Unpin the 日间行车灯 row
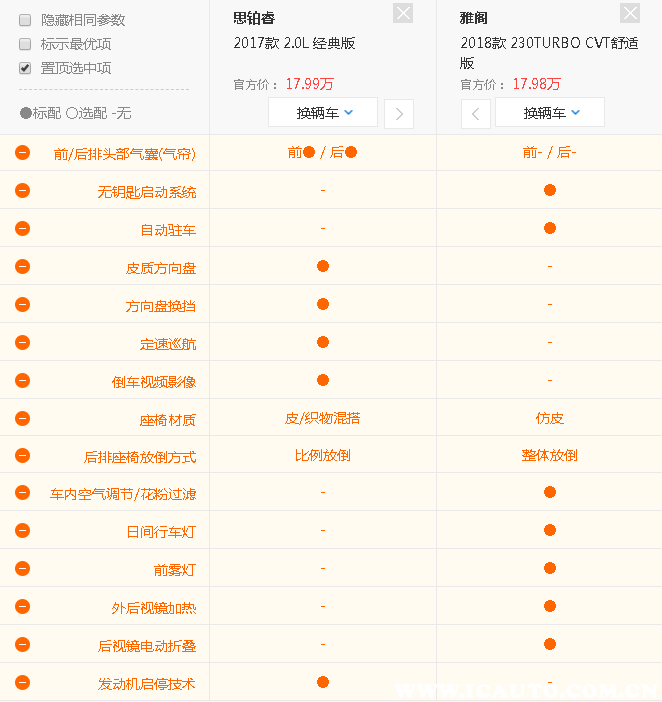Screen dimensions: 662x702 [x=23, y=530]
